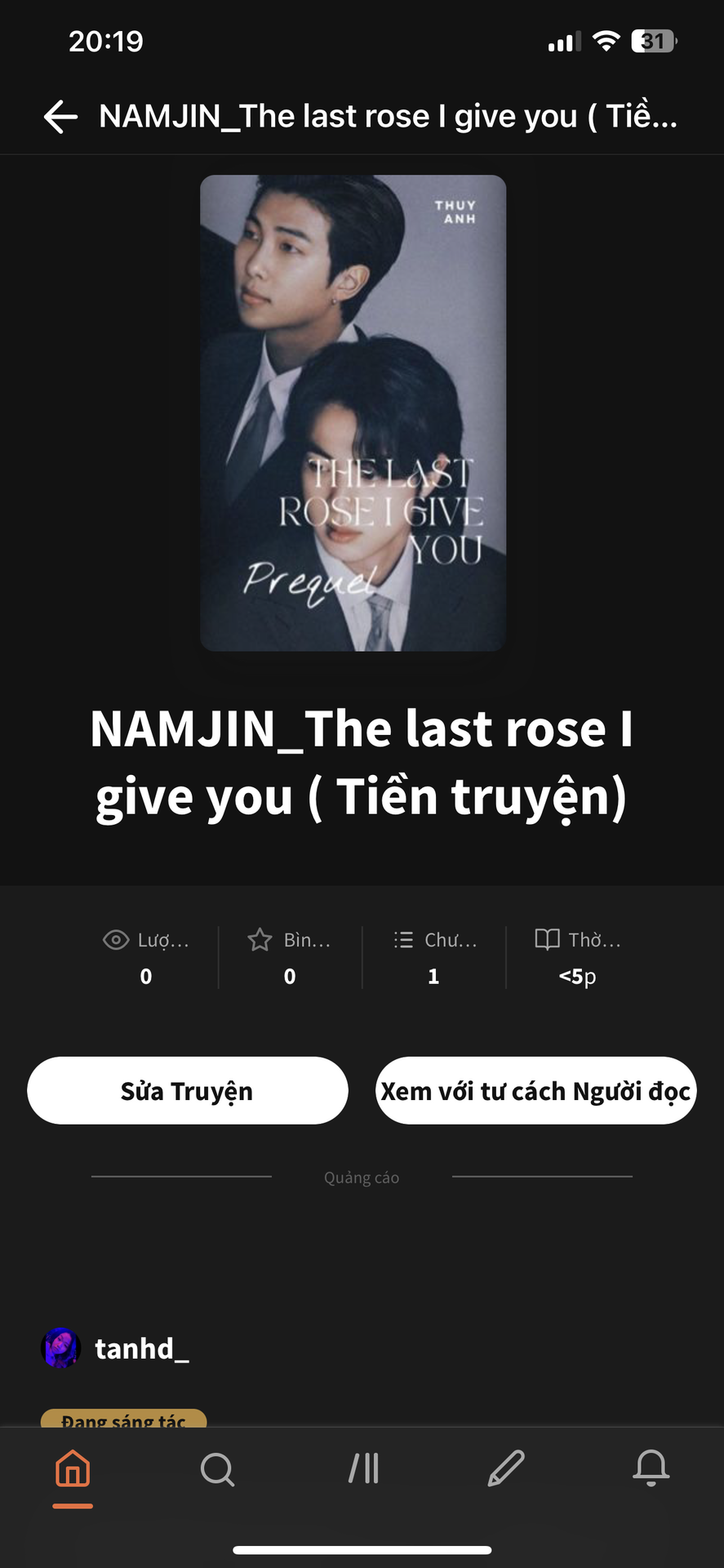Switch to the Home tab

click(73, 1469)
